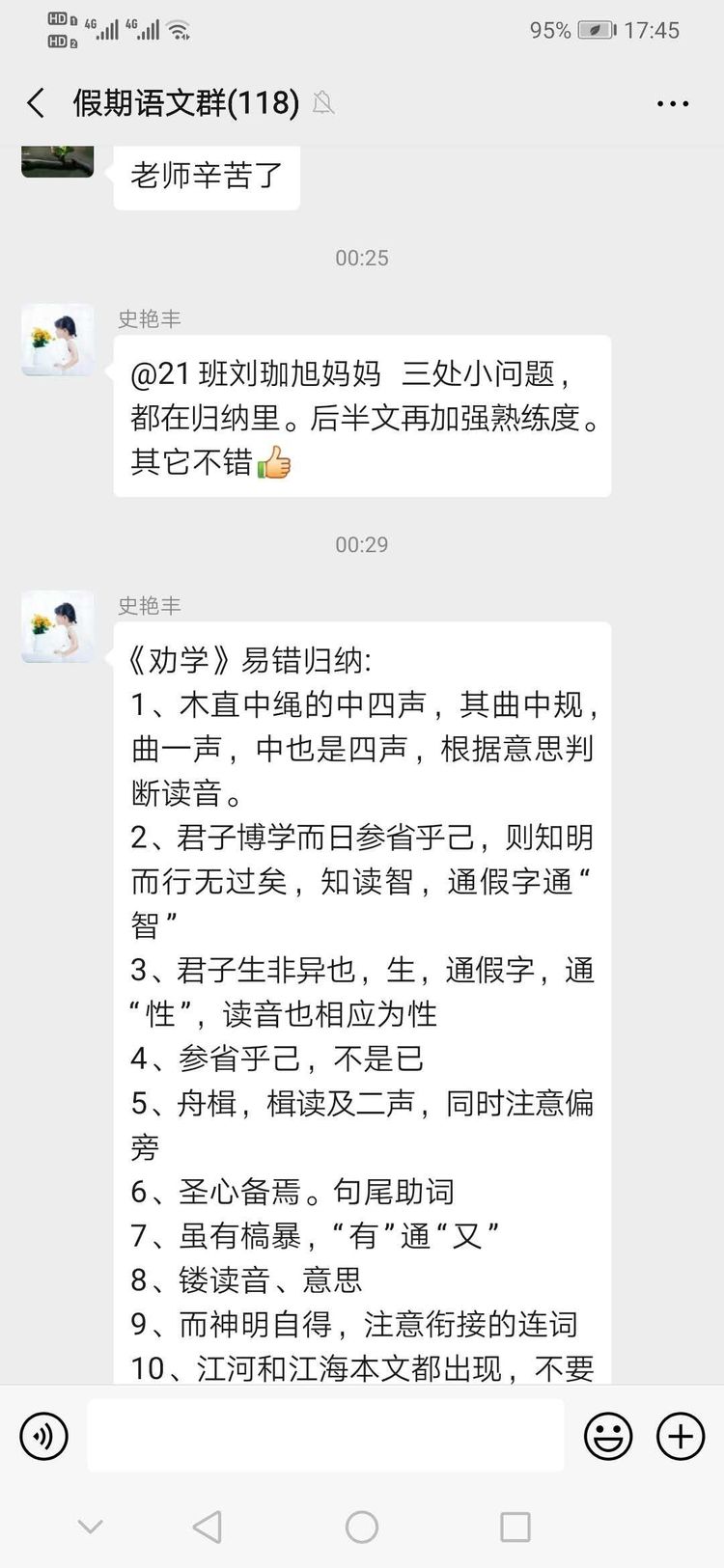Switch to voice message input
Viewport: 724px width, 1568px height.
point(44,1436)
